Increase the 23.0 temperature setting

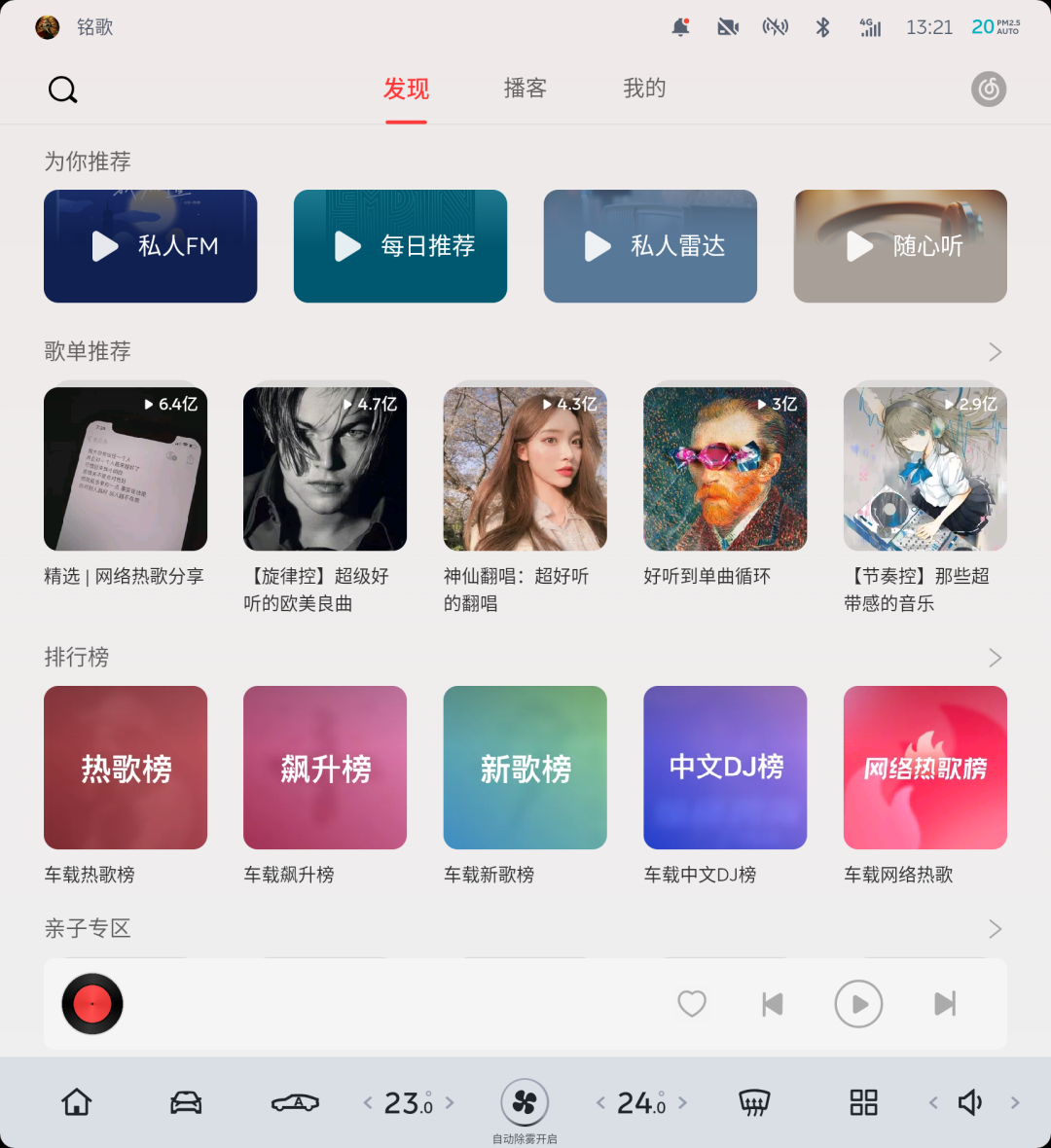coord(450,1102)
